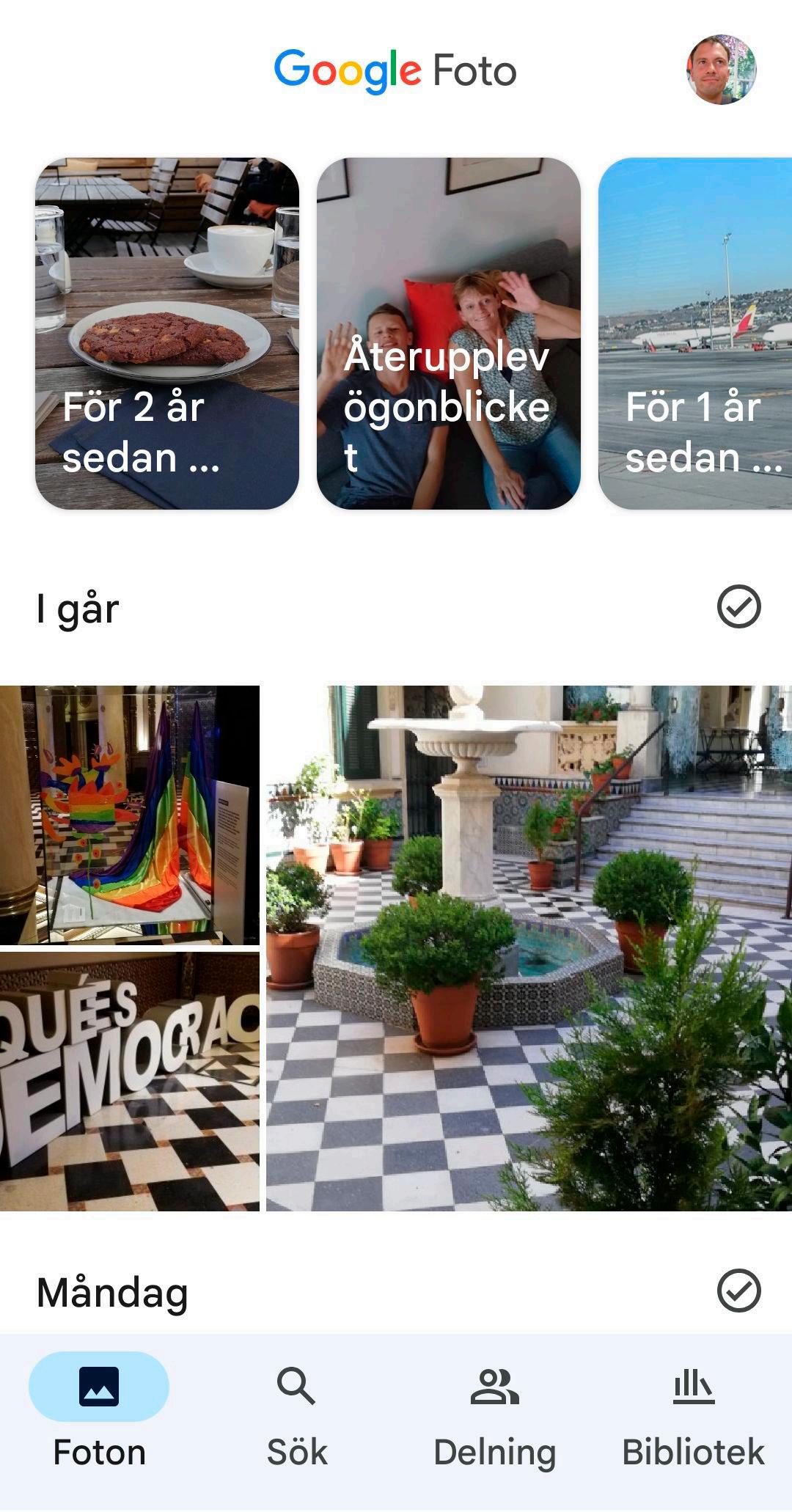
Task: Select all photos from "I går"
Action: (738, 607)
